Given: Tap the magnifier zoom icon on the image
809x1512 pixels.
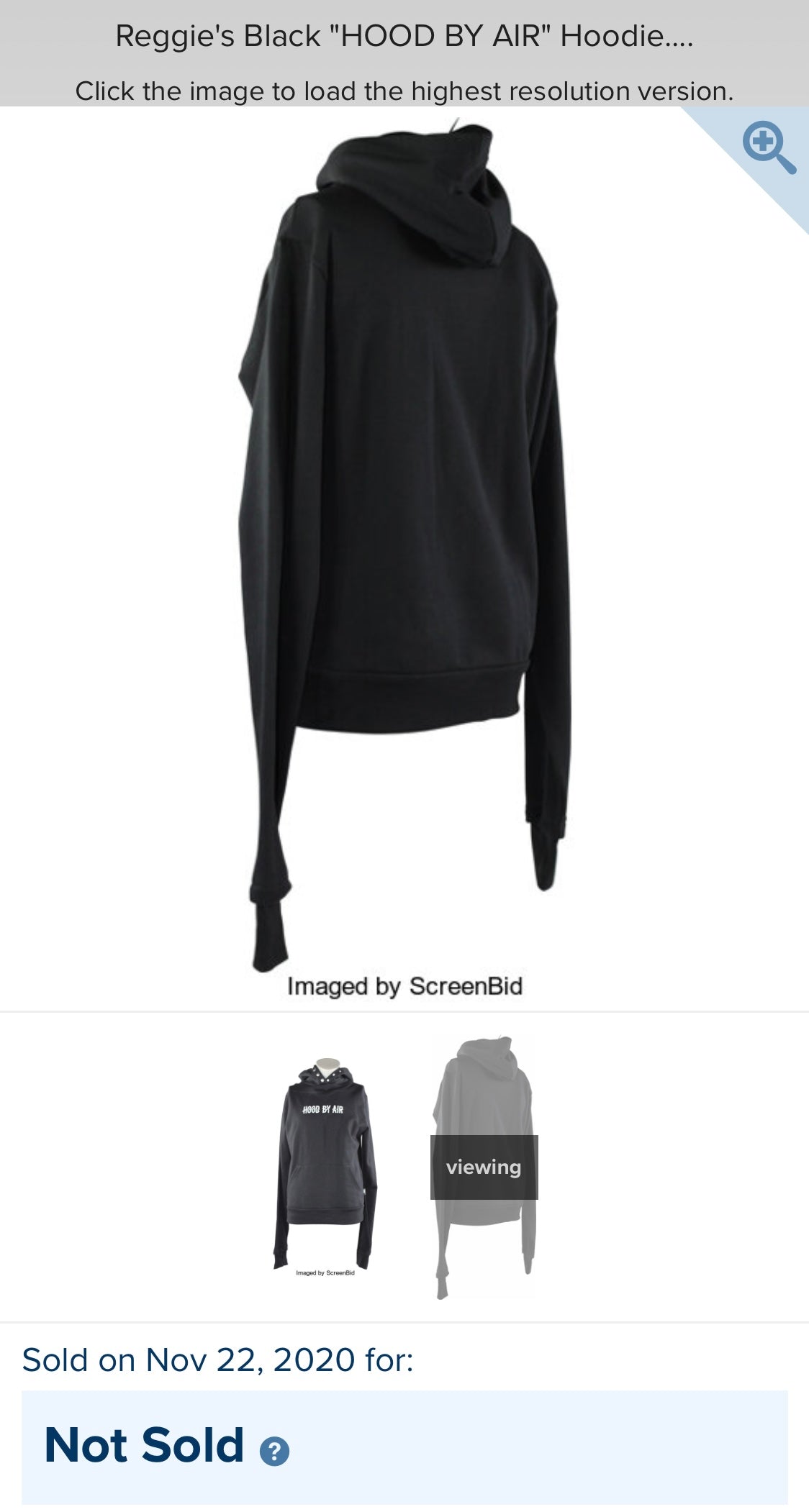Looking at the screenshot, I should click(x=768, y=147).
